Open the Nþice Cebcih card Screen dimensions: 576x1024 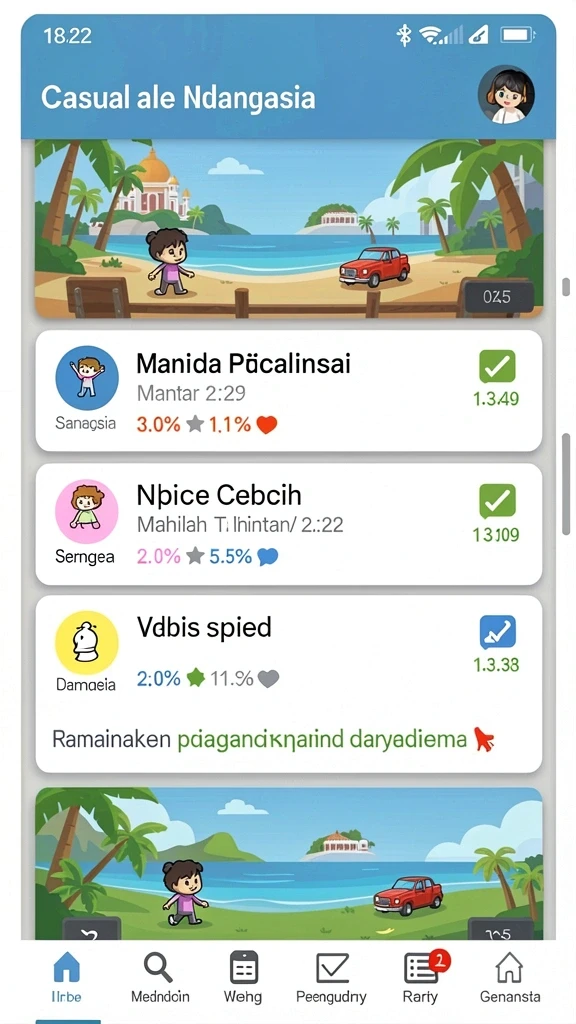pyautogui.click(x=289, y=524)
